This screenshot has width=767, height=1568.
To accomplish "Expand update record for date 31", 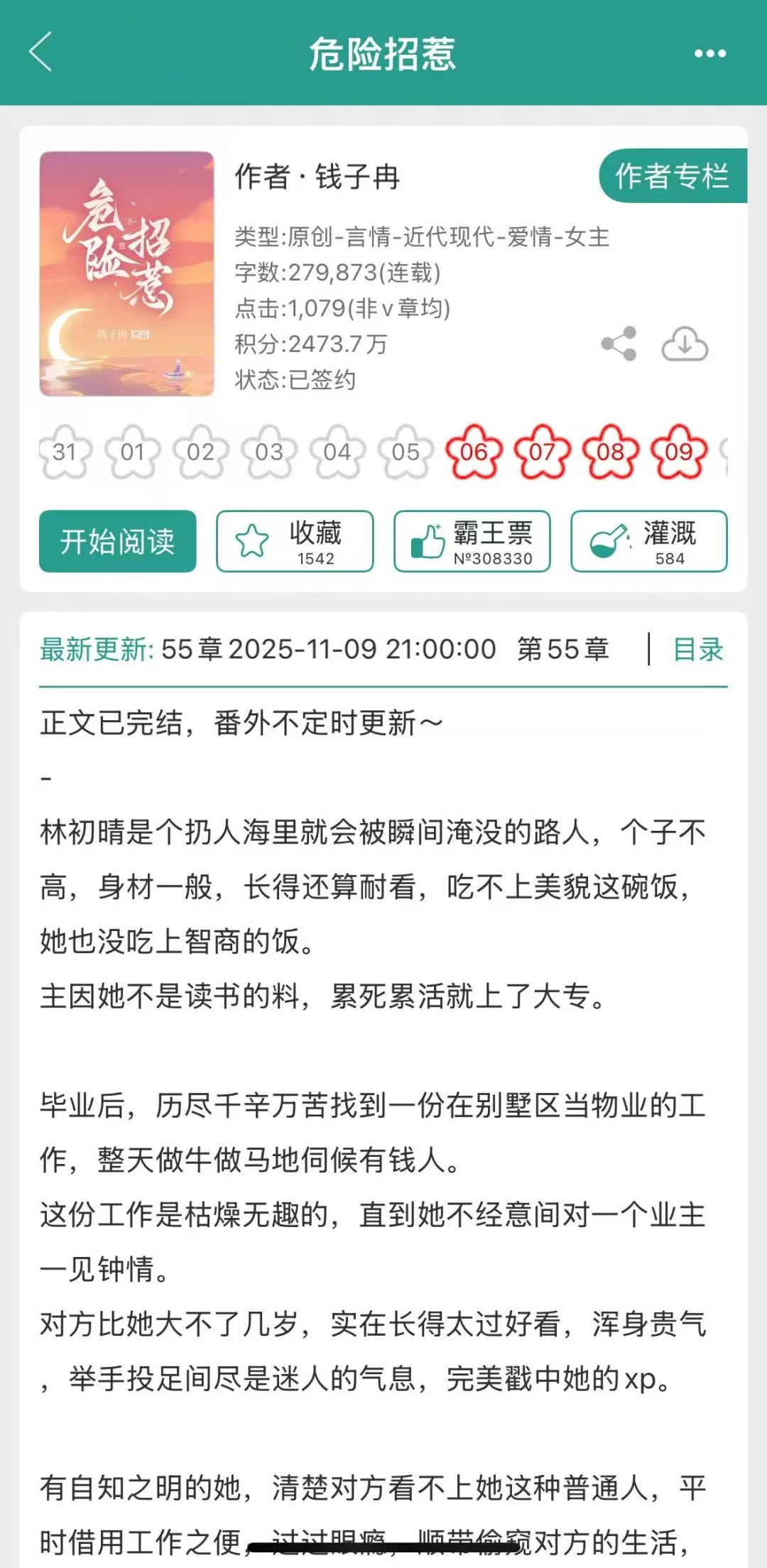I will coord(66,451).
